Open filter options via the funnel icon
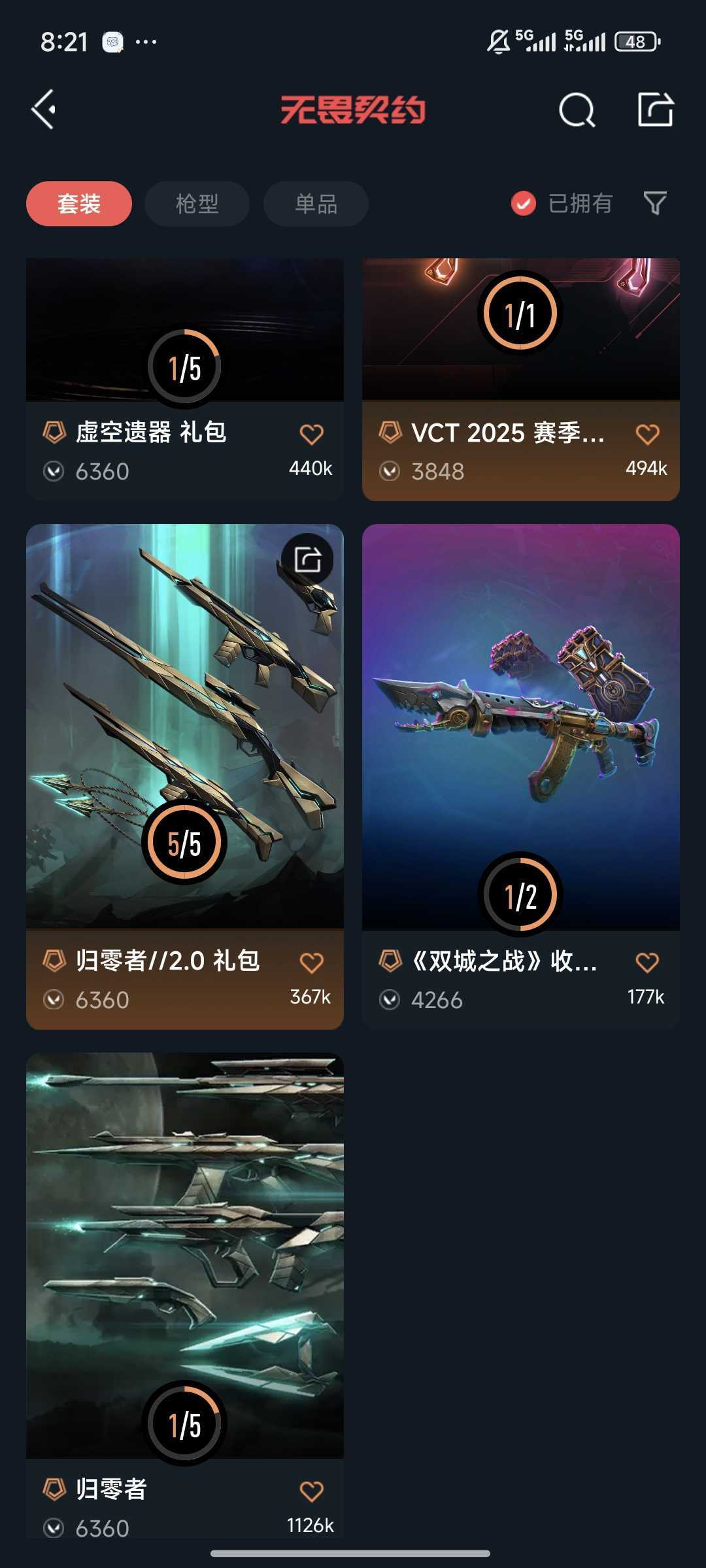Screen dimensions: 706x1568 click(655, 204)
